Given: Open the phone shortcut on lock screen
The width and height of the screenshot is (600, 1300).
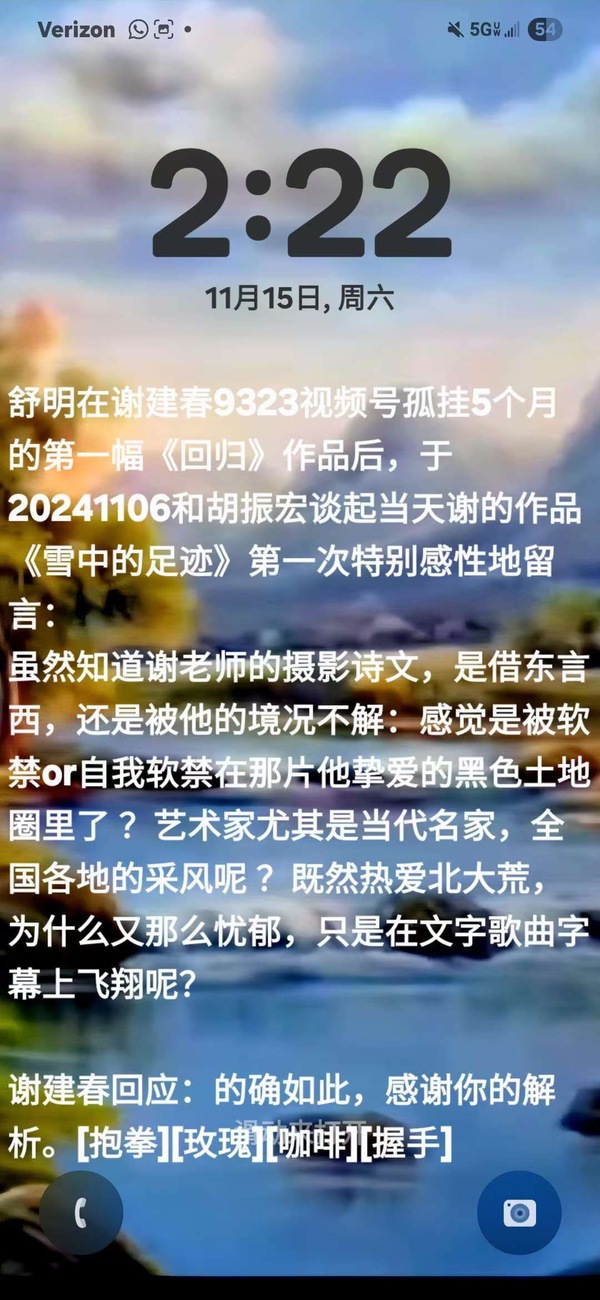Looking at the screenshot, I should click(81, 1212).
